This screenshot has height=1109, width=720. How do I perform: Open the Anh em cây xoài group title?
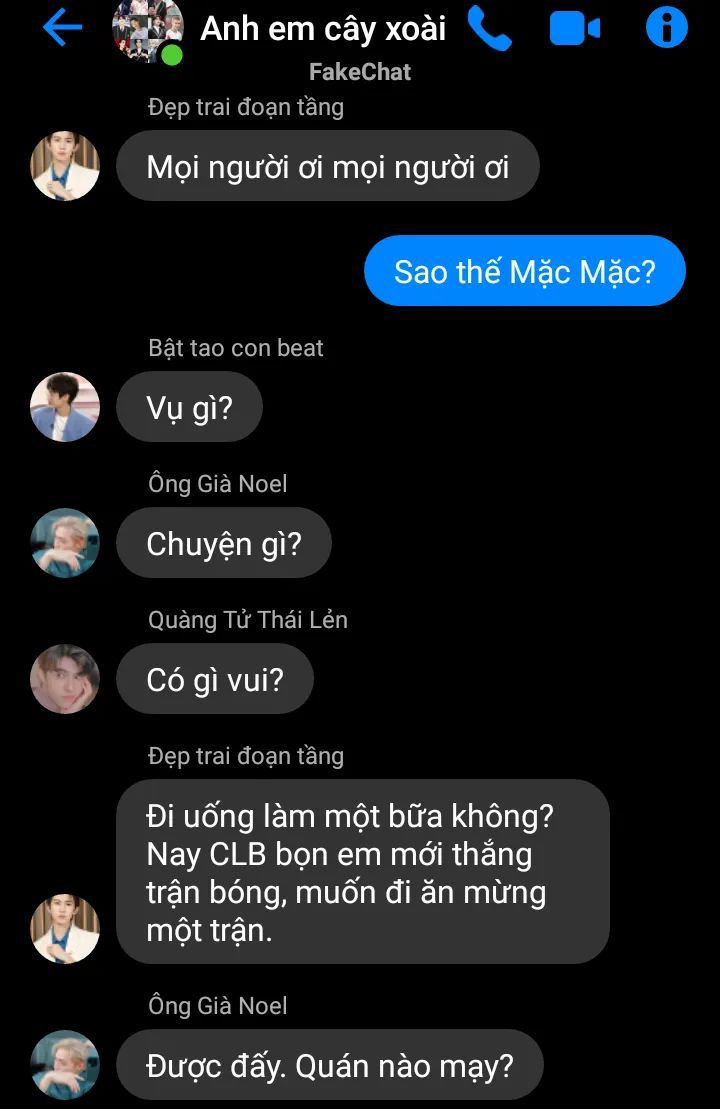323,28
